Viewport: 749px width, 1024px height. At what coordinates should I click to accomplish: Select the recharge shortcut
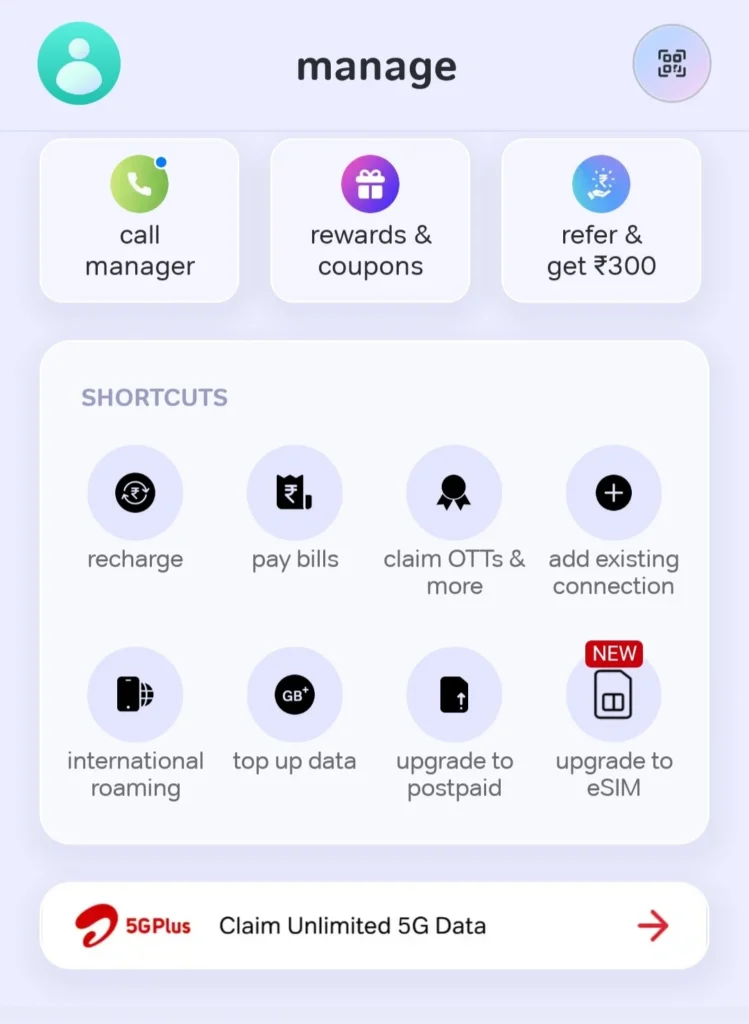[x=135, y=494]
